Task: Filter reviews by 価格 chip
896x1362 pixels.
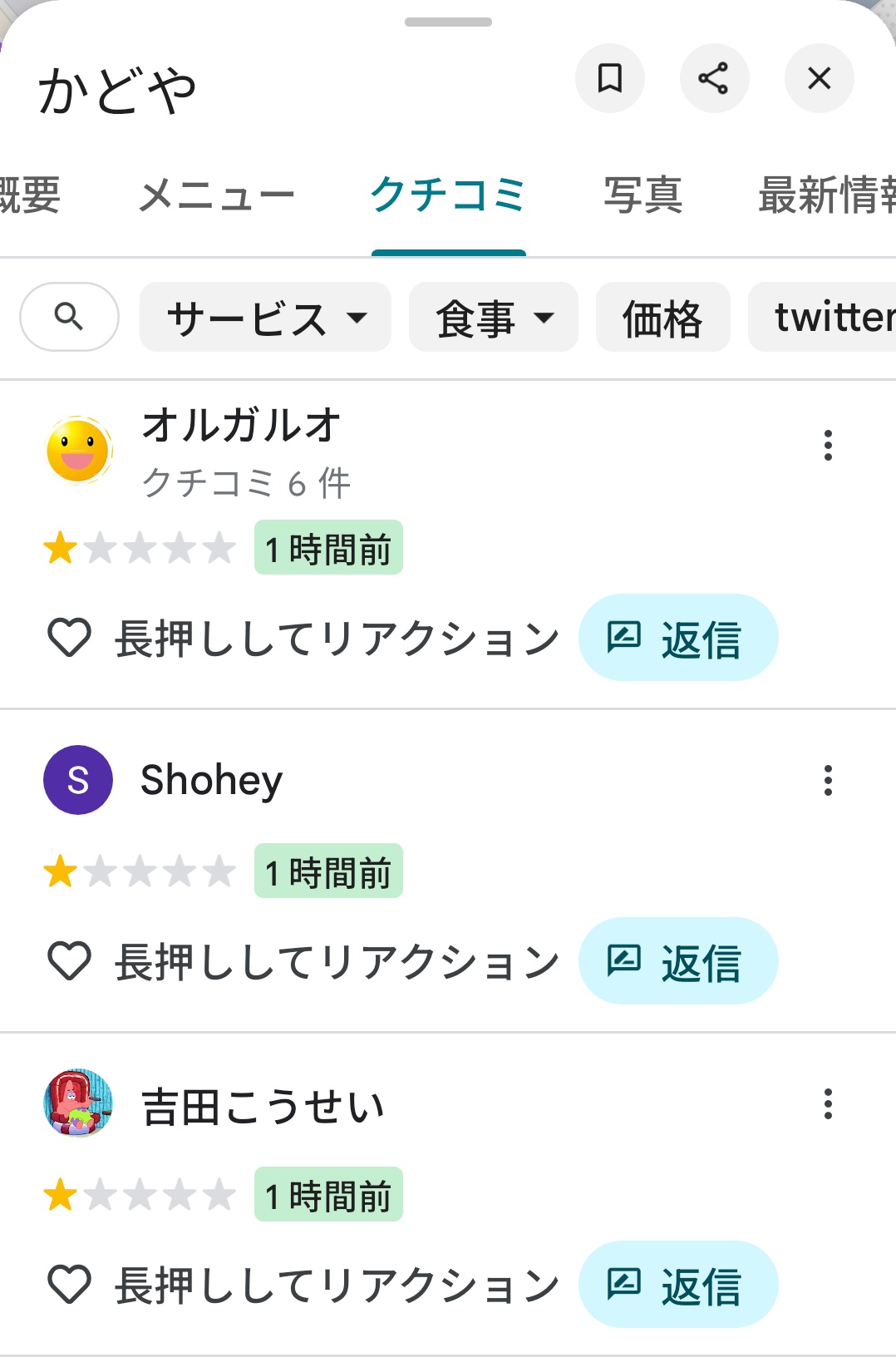Action: coord(662,318)
